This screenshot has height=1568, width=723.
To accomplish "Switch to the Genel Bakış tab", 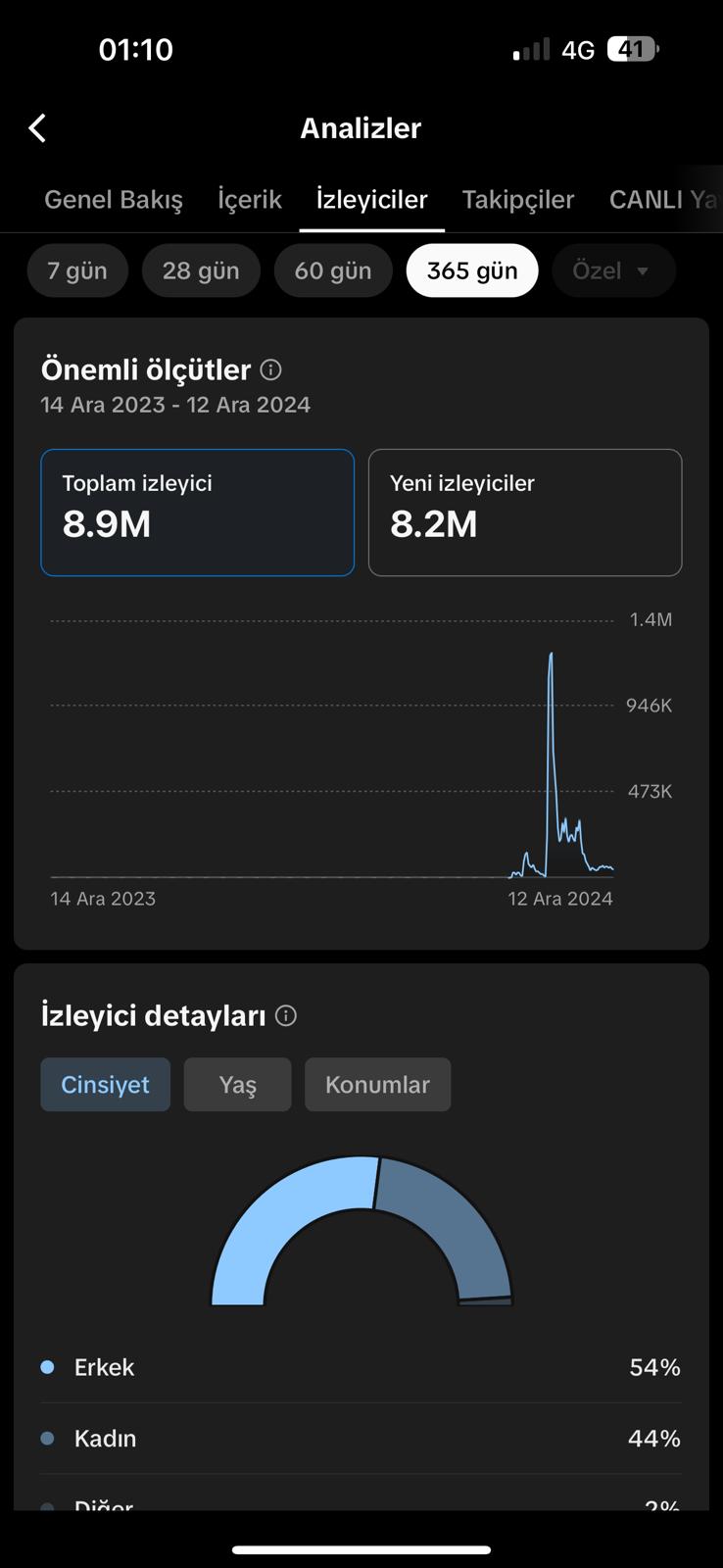I will point(114,200).
